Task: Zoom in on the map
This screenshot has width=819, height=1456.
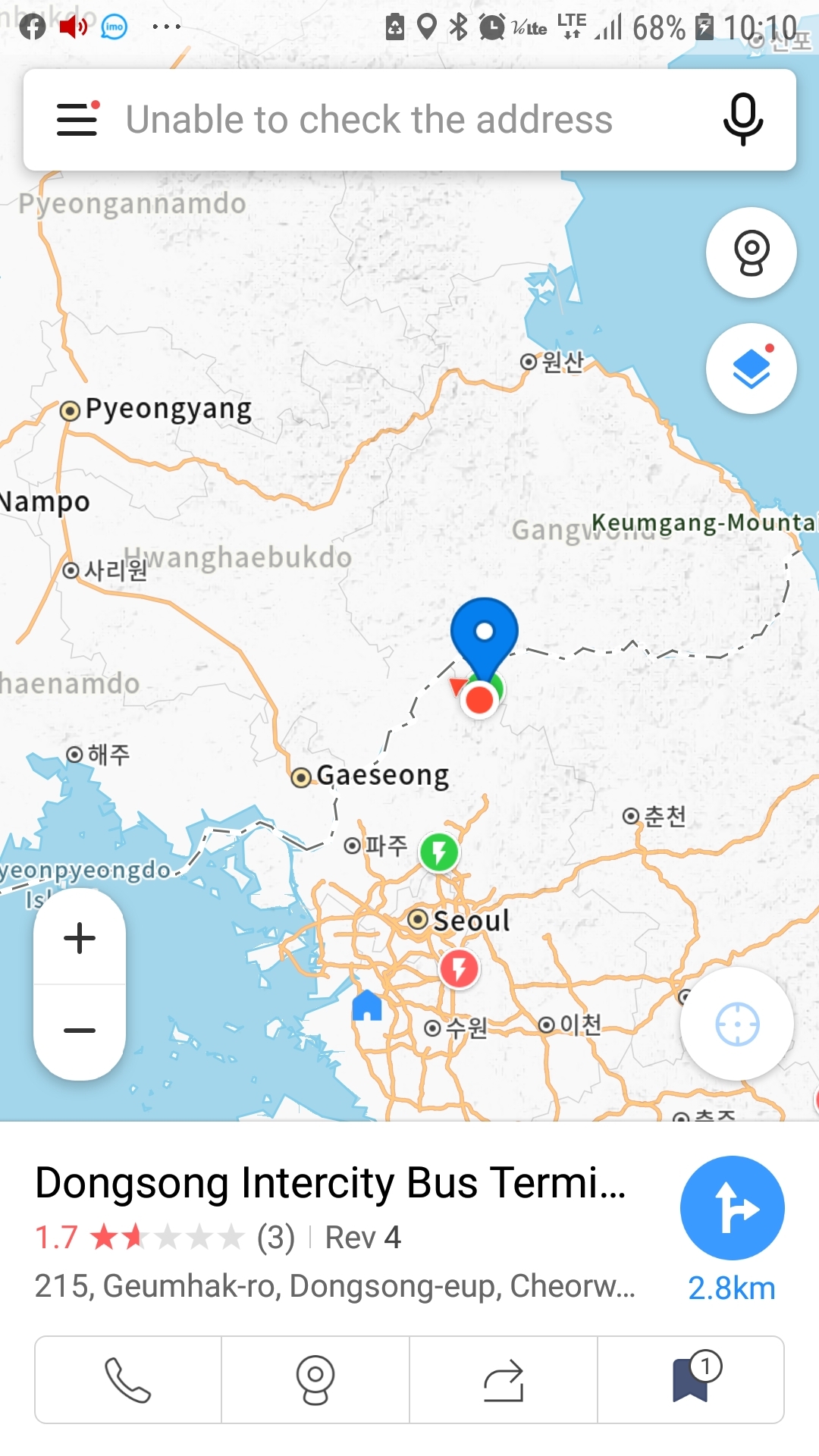Action: pos(80,938)
